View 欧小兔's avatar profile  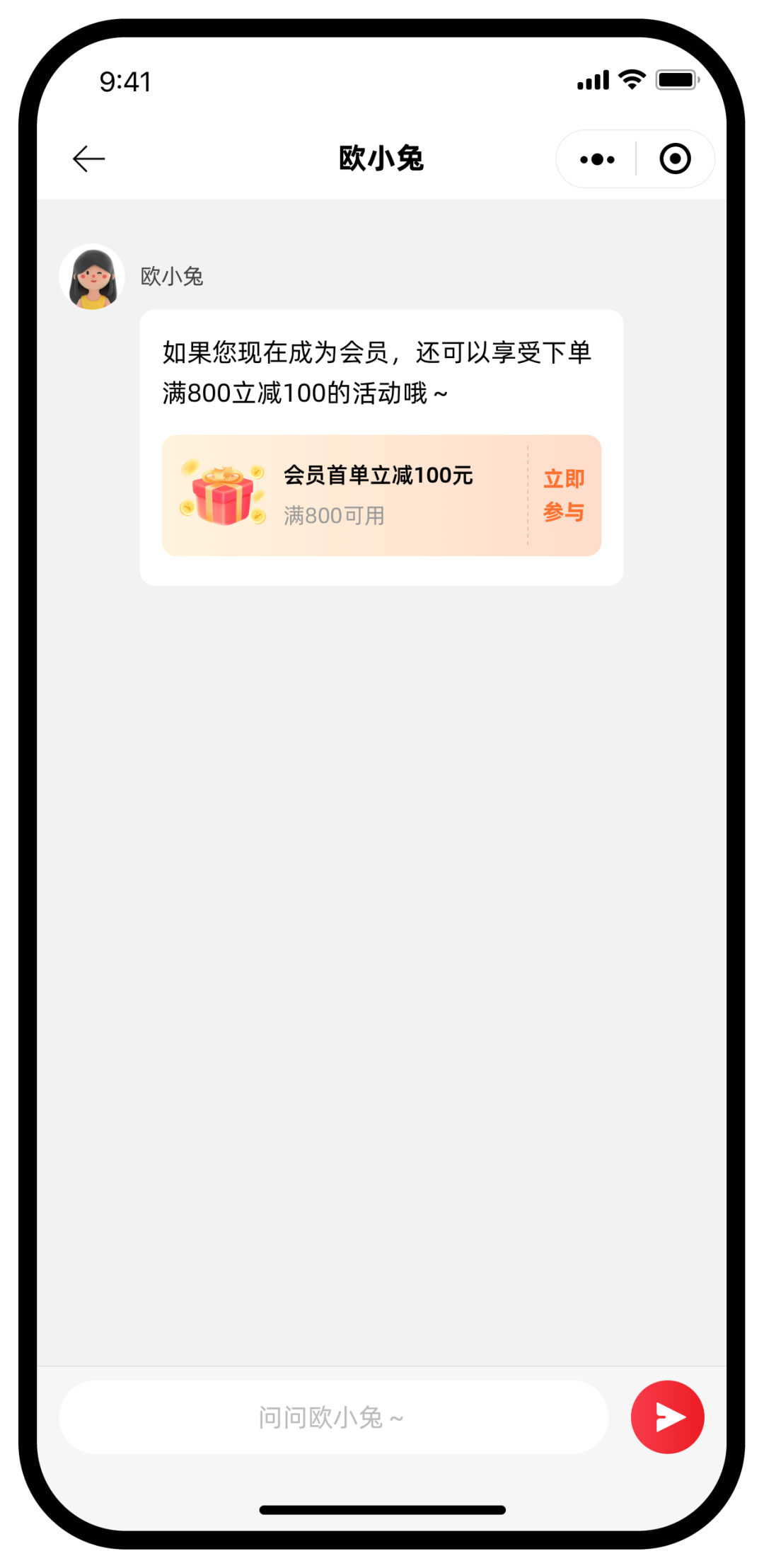92,277
